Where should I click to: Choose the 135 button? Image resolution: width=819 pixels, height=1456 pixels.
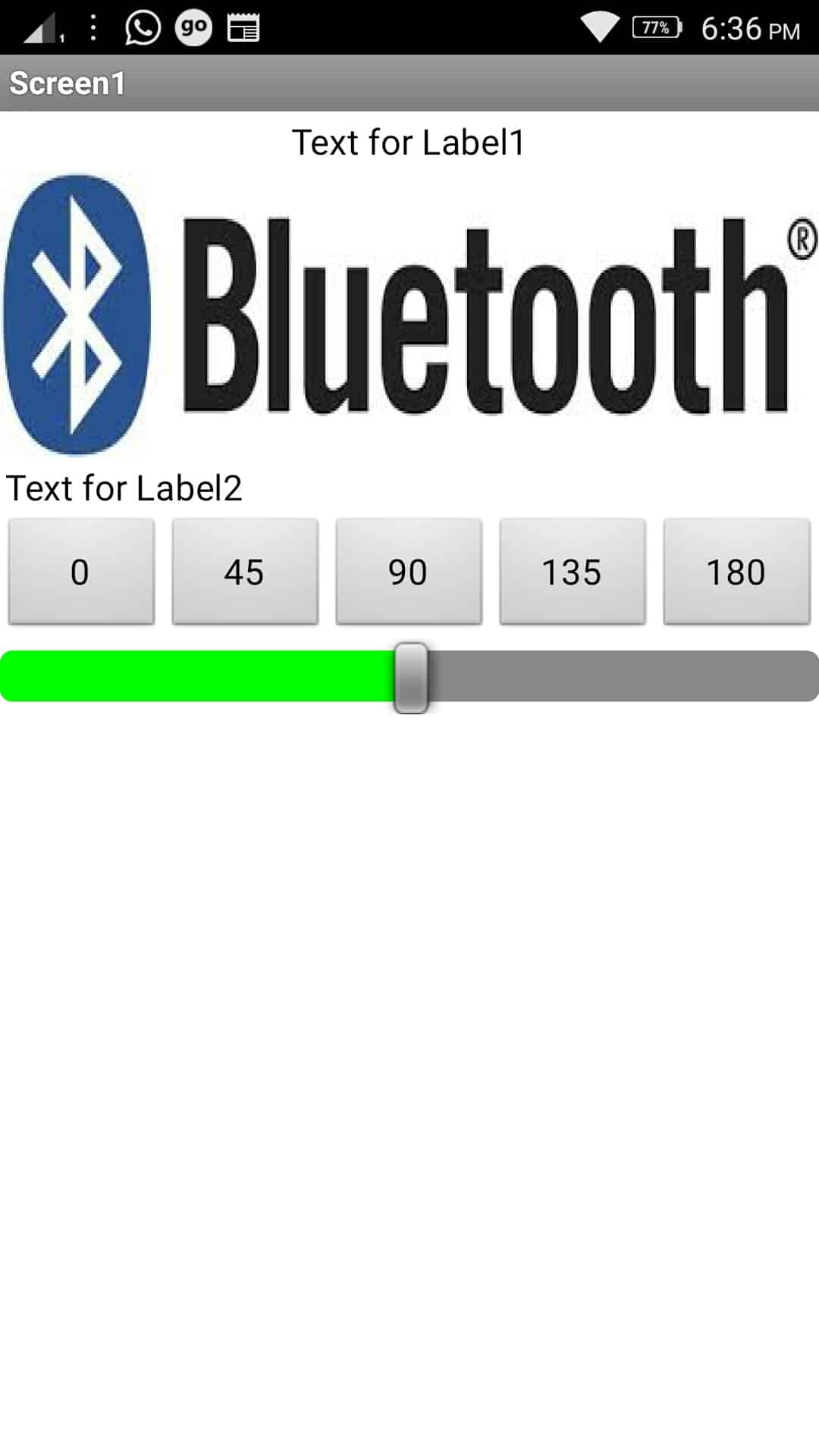tap(573, 572)
